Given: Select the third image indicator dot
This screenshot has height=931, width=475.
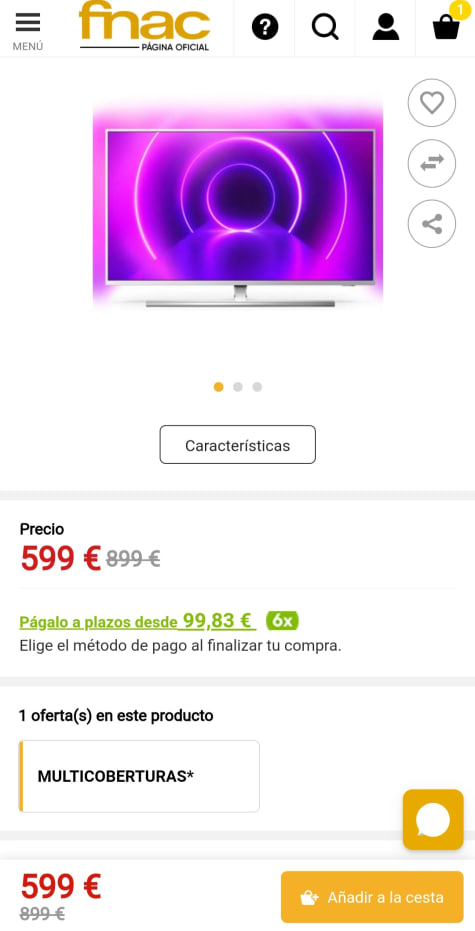Looking at the screenshot, I should click(x=257, y=387).
